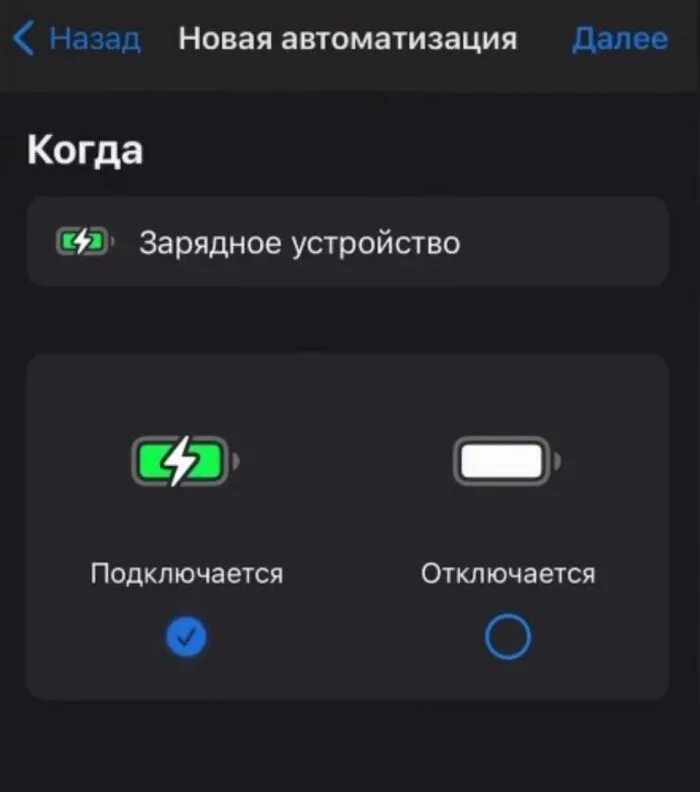Viewport: 700px width, 792px height.
Task: Select the Подключается option
Action: [x=186, y=636]
